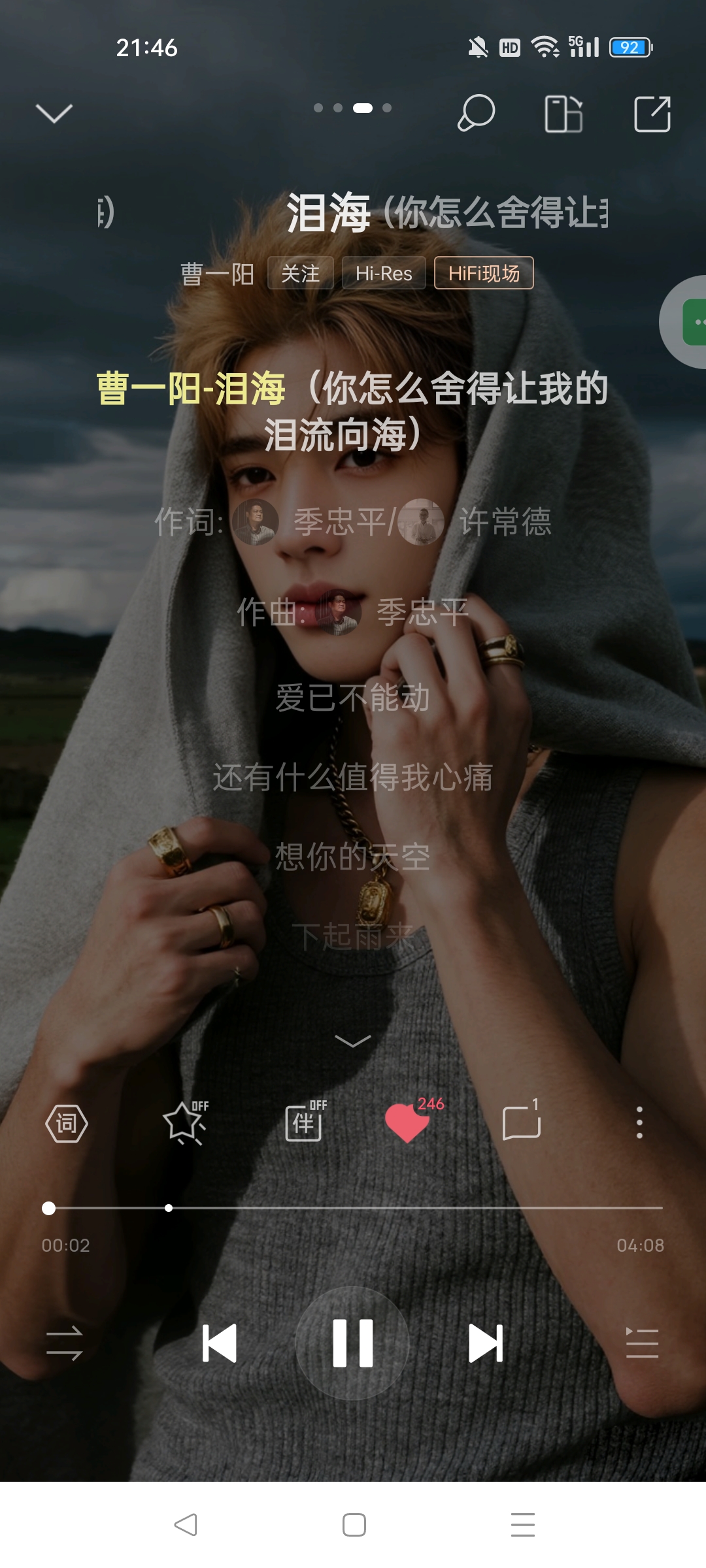Screen dimensions: 706x1568
Task: Open the search icon in the top bar
Action: pyautogui.click(x=476, y=114)
